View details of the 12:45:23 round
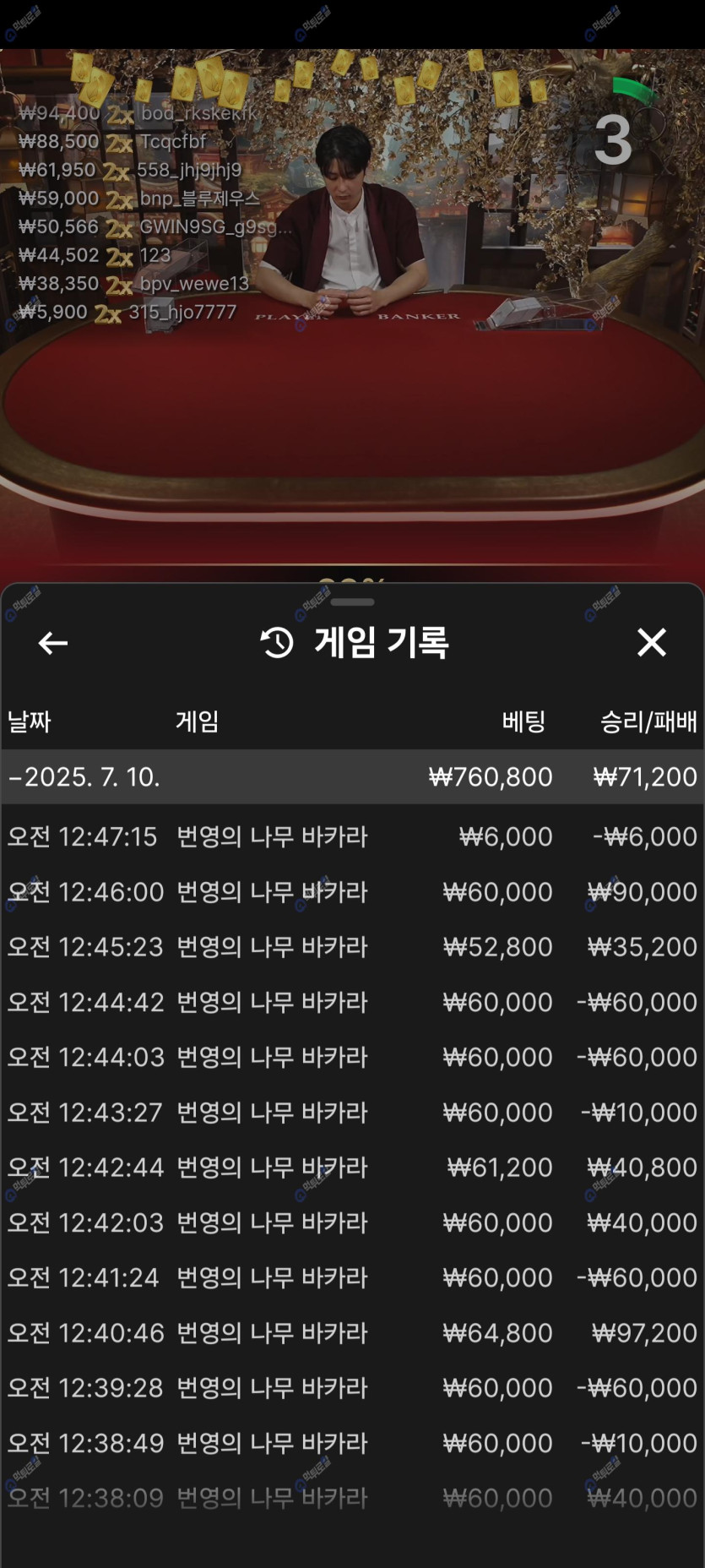The width and height of the screenshot is (705, 1568). coord(352,946)
